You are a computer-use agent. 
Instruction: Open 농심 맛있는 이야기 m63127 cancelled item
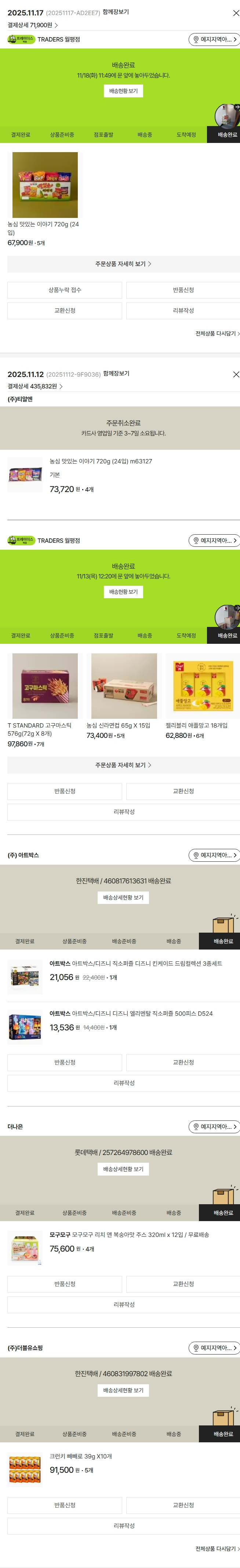click(x=100, y=462)
